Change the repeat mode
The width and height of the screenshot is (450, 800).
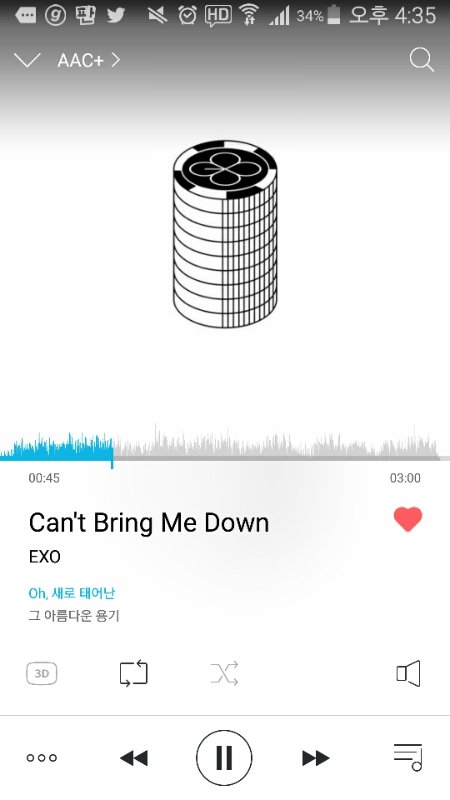(134, 673)
